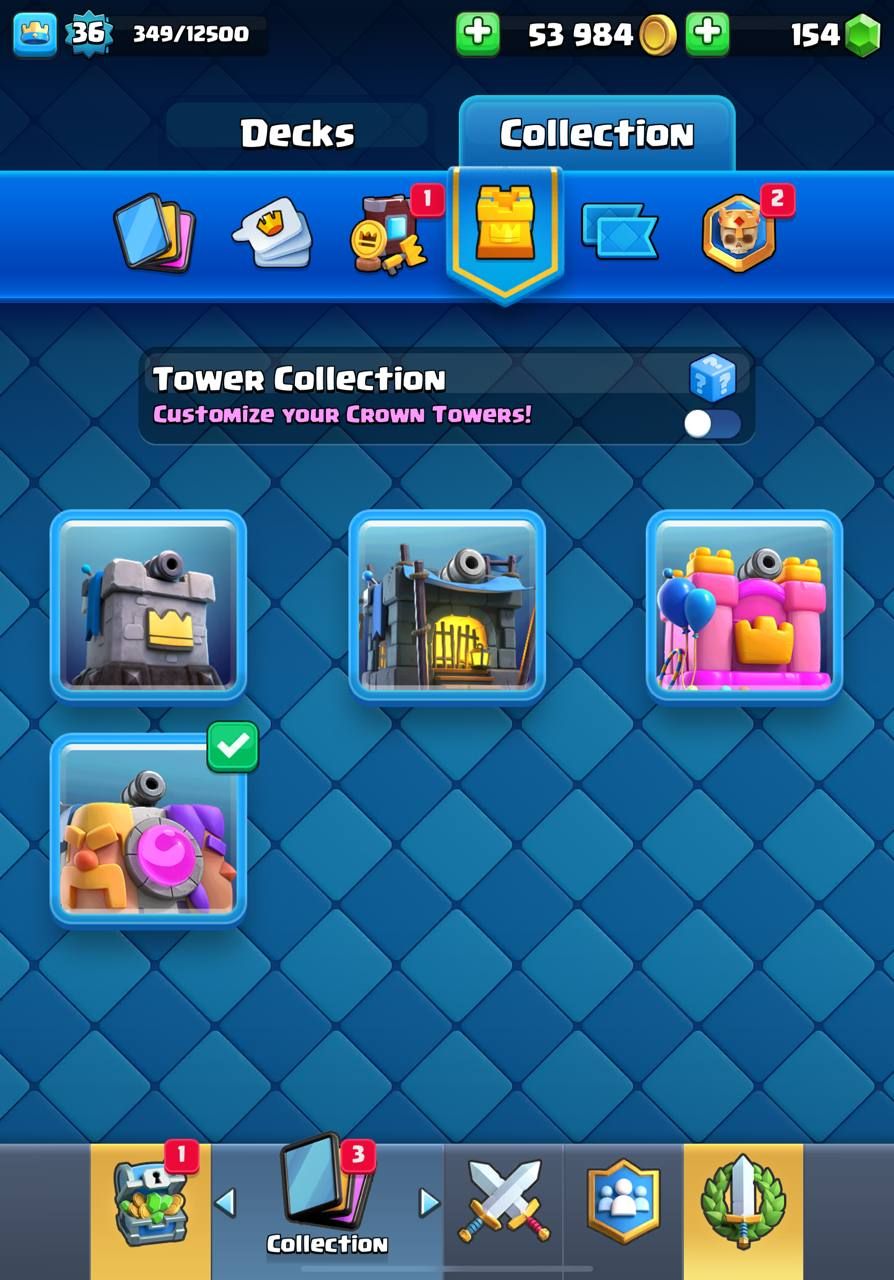894x1280 pixels.
Task: Select the pink bouncy castle tower skin
Action: pos(744,605)
